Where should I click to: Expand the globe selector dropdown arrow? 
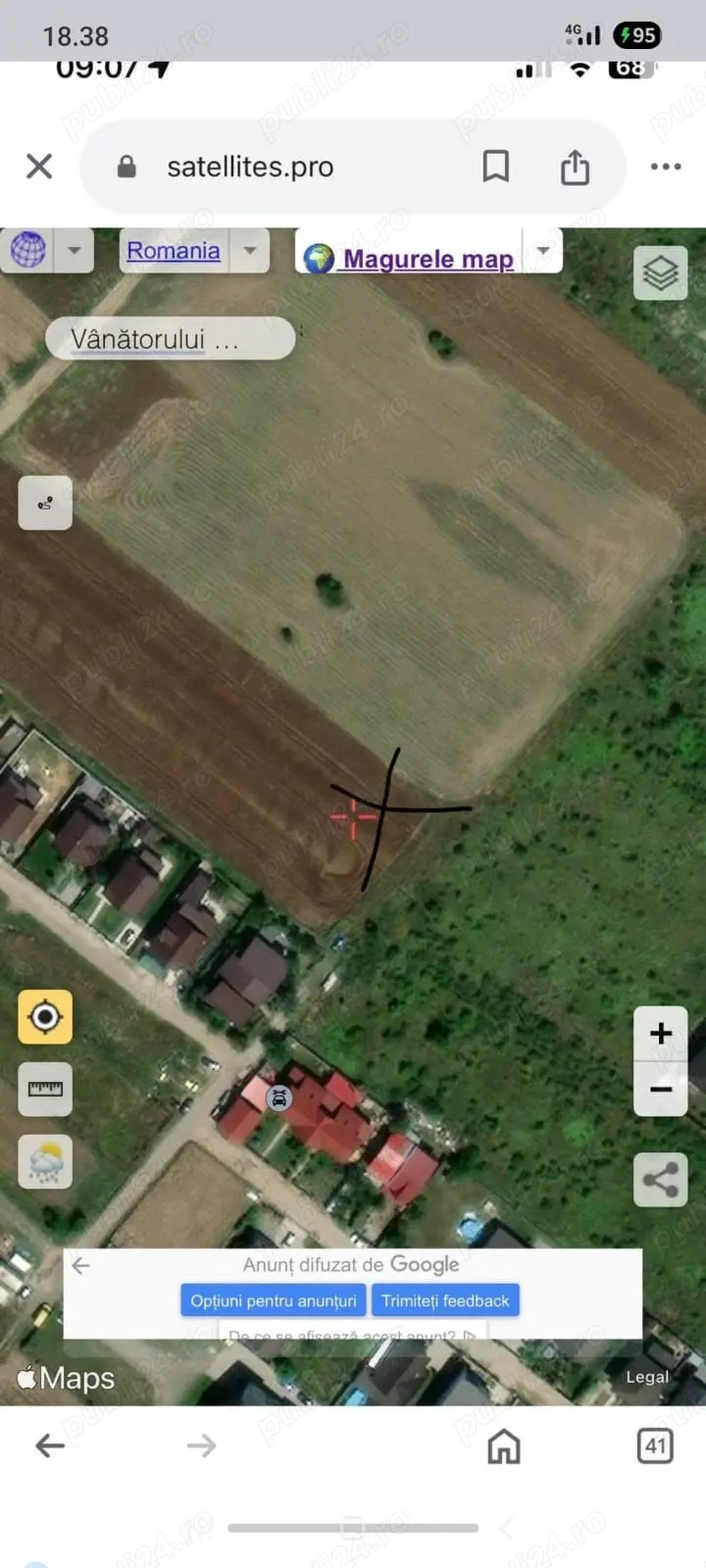point(75,250)
